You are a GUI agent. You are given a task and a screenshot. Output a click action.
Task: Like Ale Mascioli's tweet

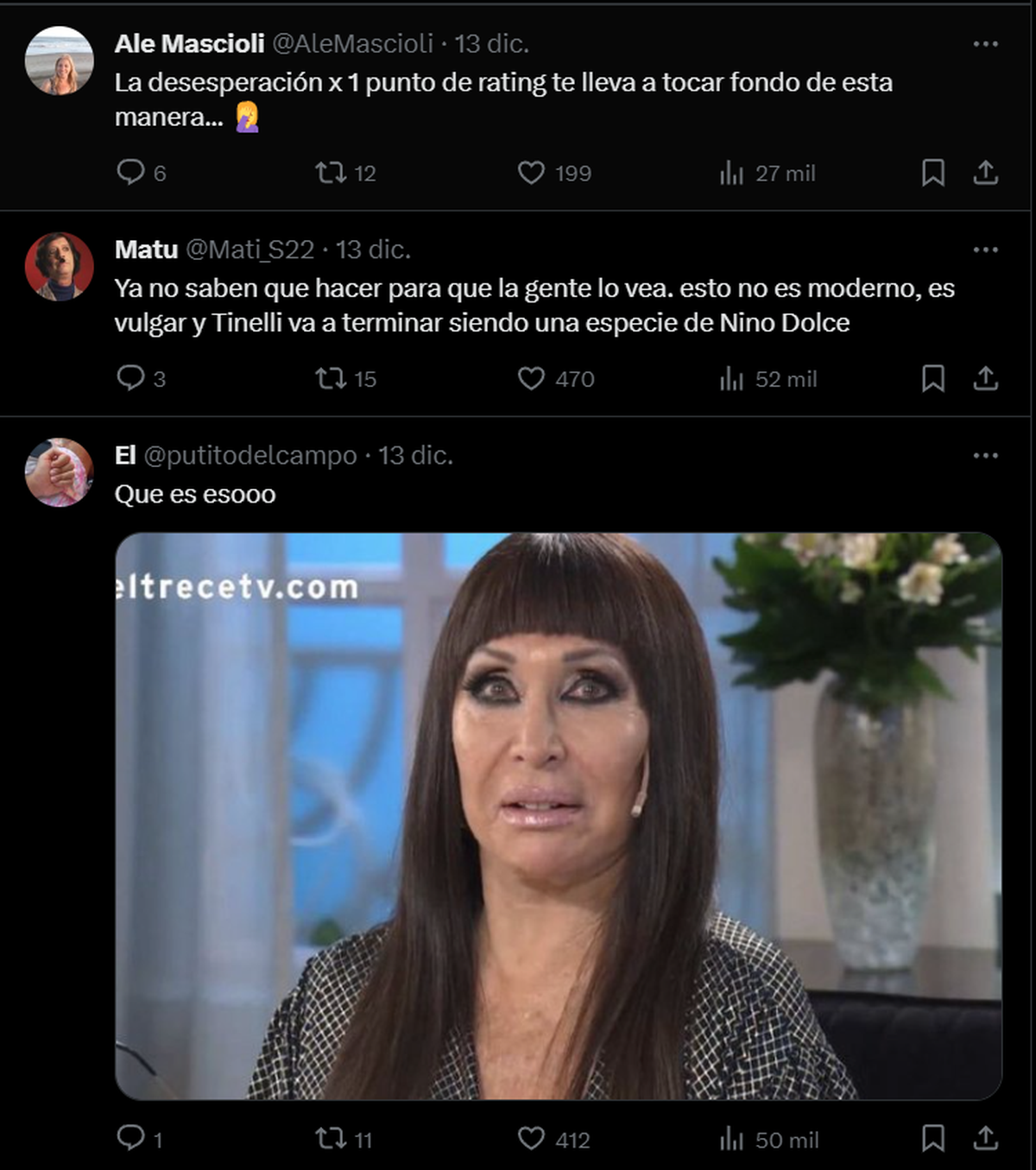[x=531, y=173]
